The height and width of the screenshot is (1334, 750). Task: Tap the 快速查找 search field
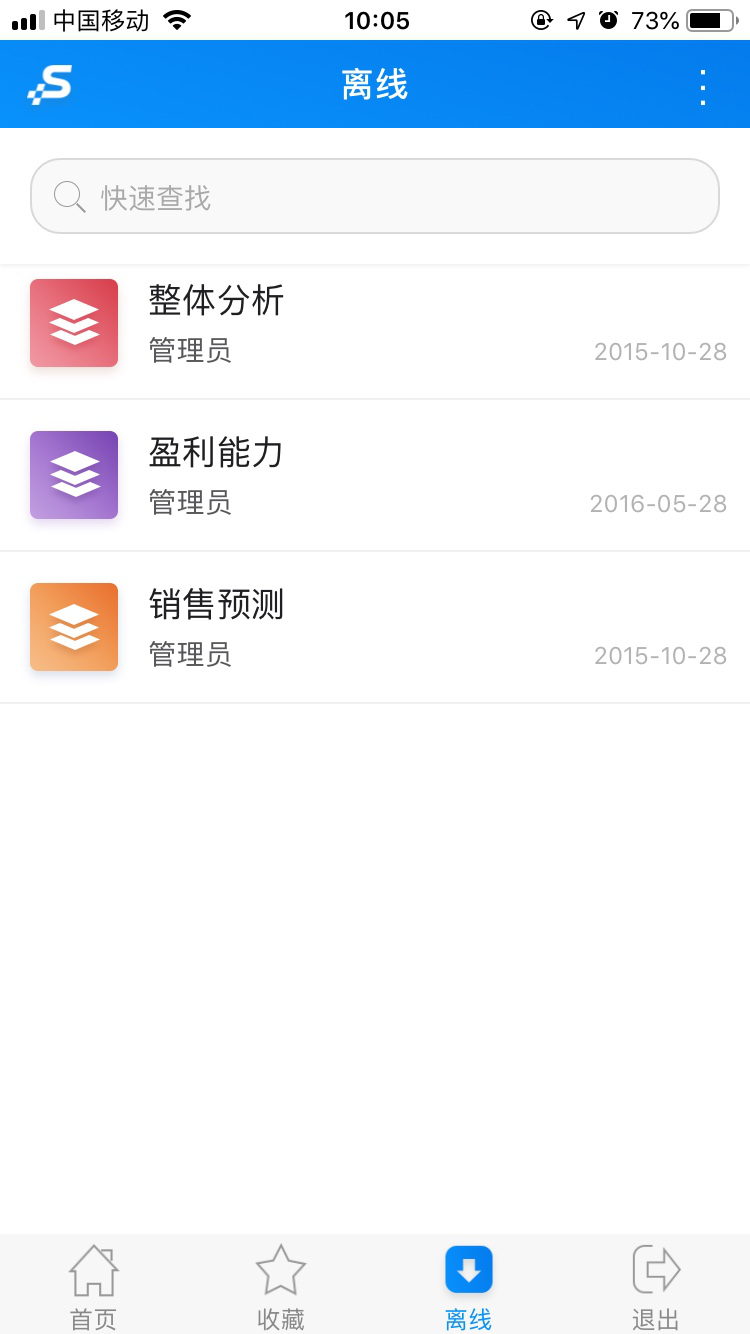click(x=375, y=196)
